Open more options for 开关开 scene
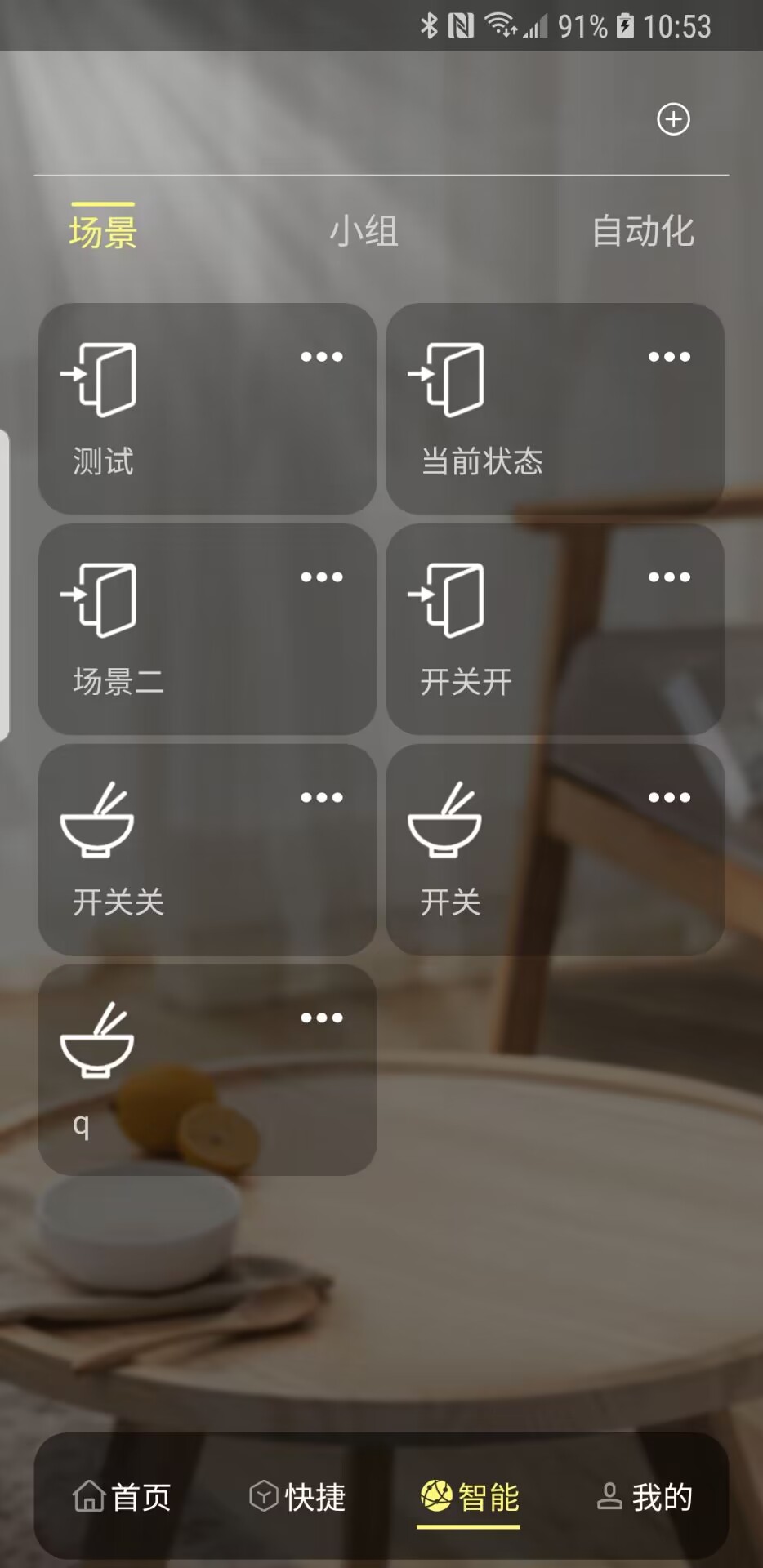The height and width of the screenshot is (1568, 763). (x=669, y=577)
